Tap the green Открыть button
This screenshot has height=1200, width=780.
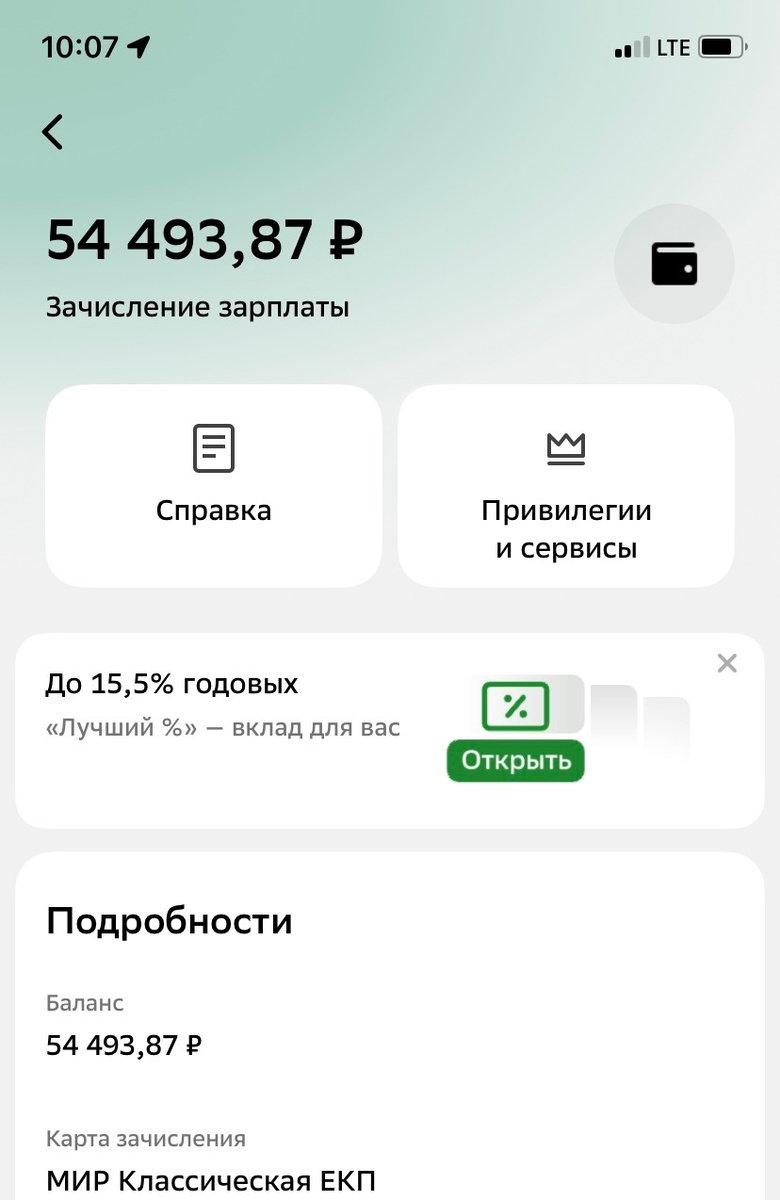[x=516, y=761]
